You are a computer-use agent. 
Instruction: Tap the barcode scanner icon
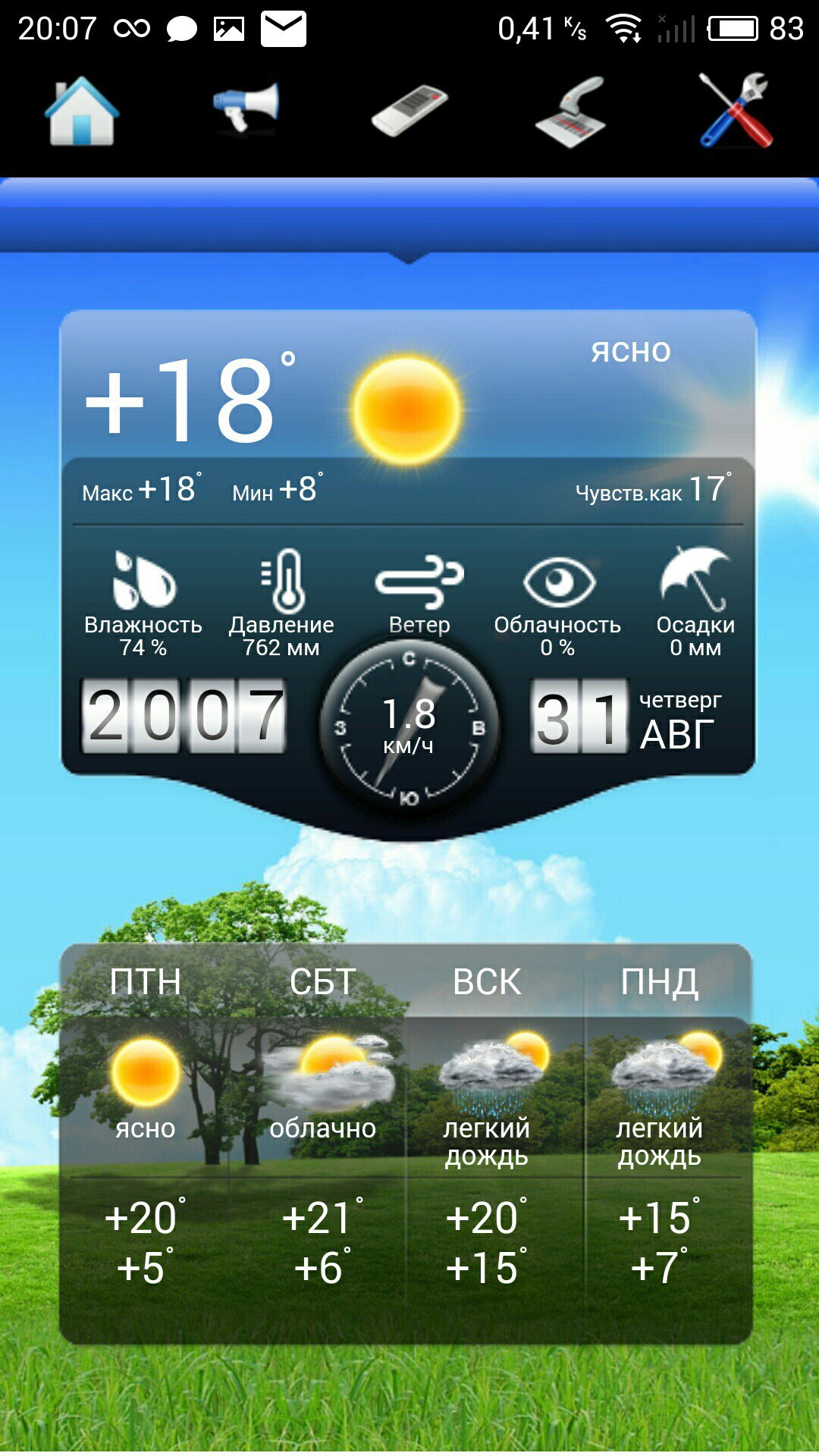coord(572,111)
